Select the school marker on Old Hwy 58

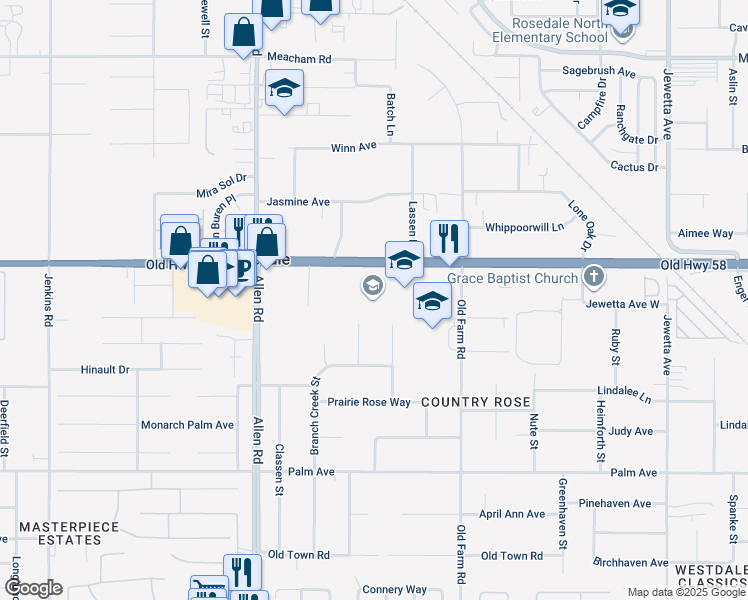point(403,260)
